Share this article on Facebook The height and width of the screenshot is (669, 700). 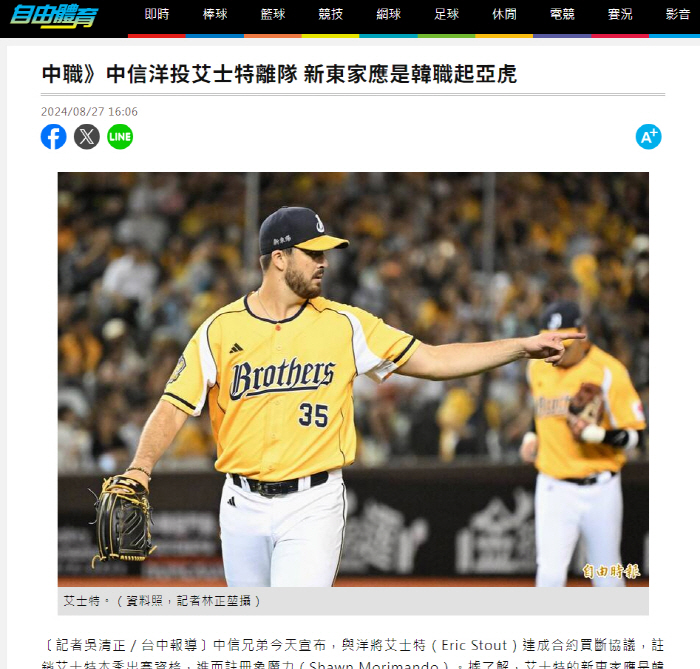pos(54,136)
